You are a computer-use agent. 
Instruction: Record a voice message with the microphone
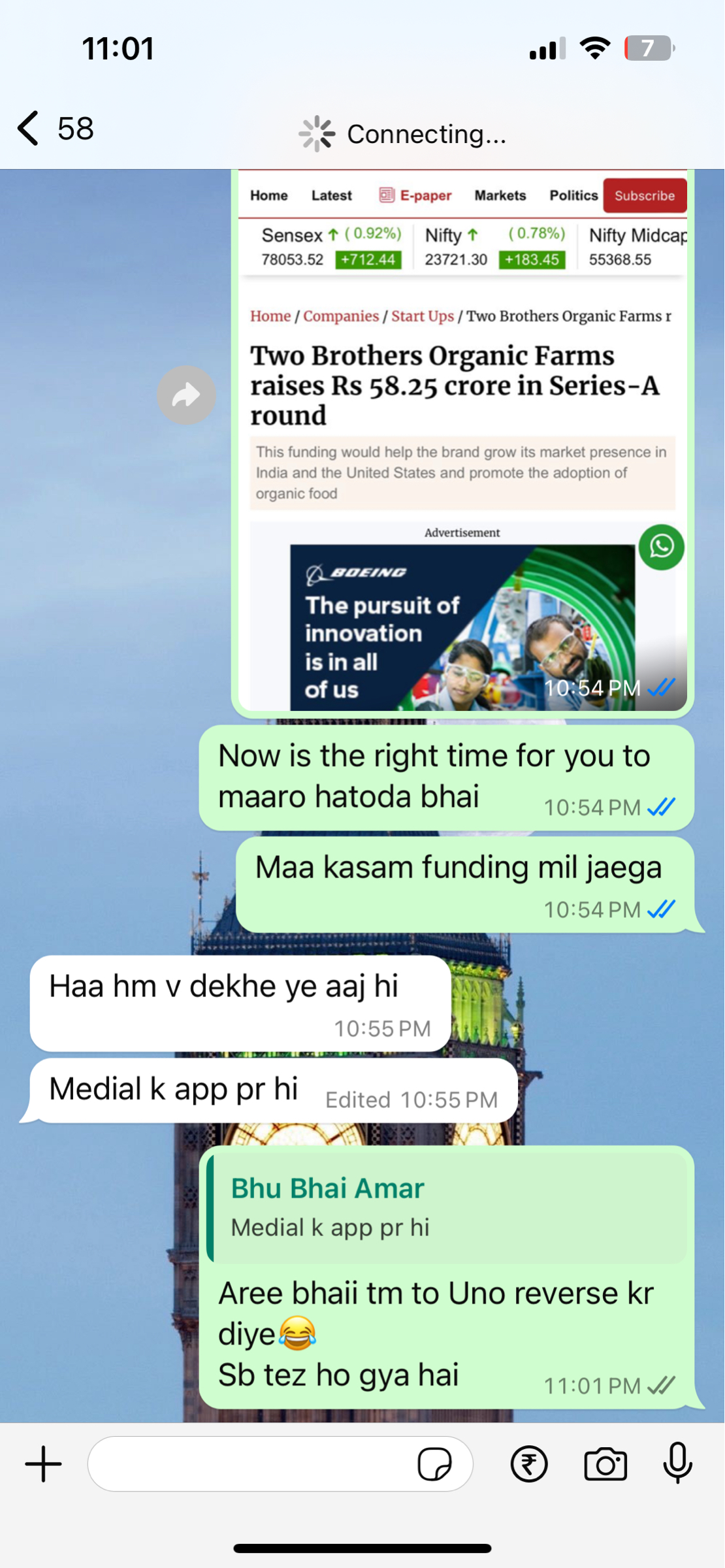677,1463
